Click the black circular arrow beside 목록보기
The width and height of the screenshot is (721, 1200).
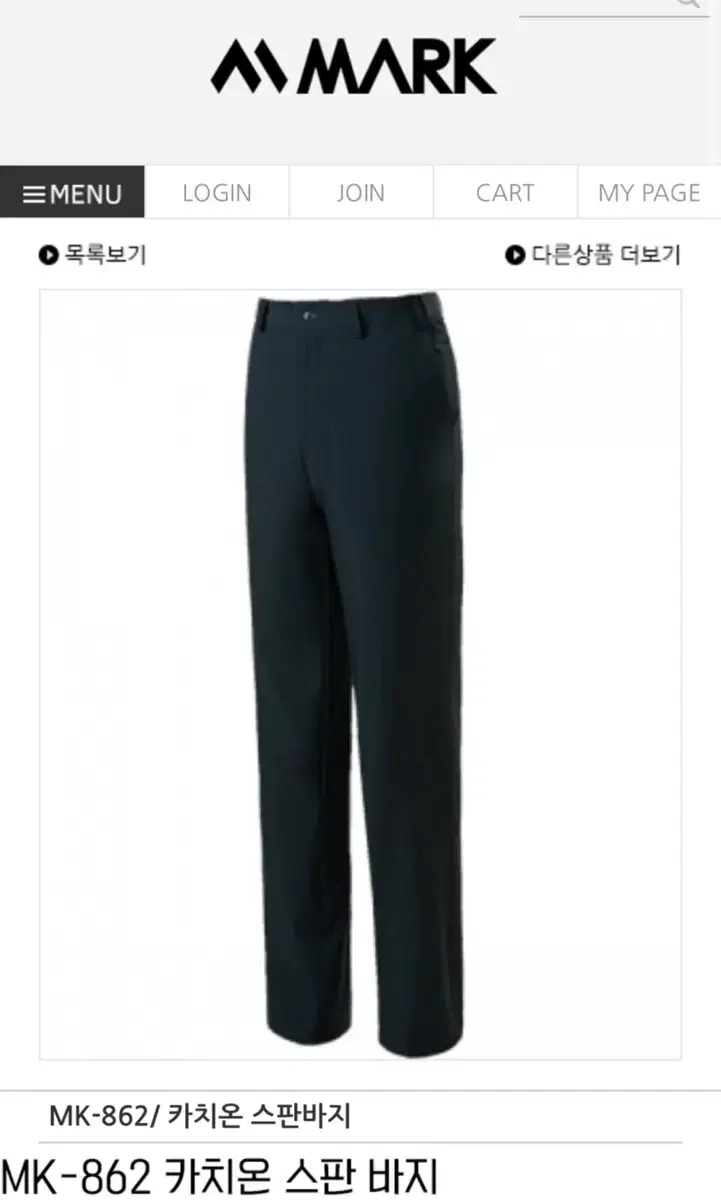tap(47, 255)
